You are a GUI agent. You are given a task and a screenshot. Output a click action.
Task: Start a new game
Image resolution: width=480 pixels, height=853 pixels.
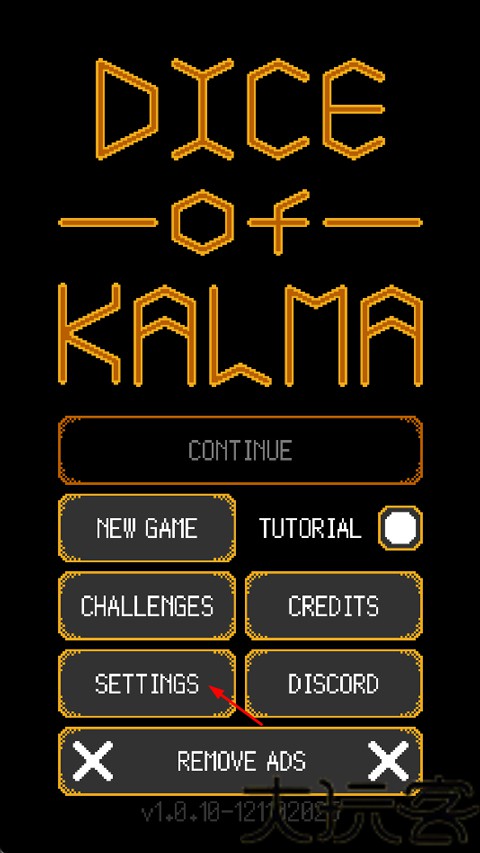147,528
